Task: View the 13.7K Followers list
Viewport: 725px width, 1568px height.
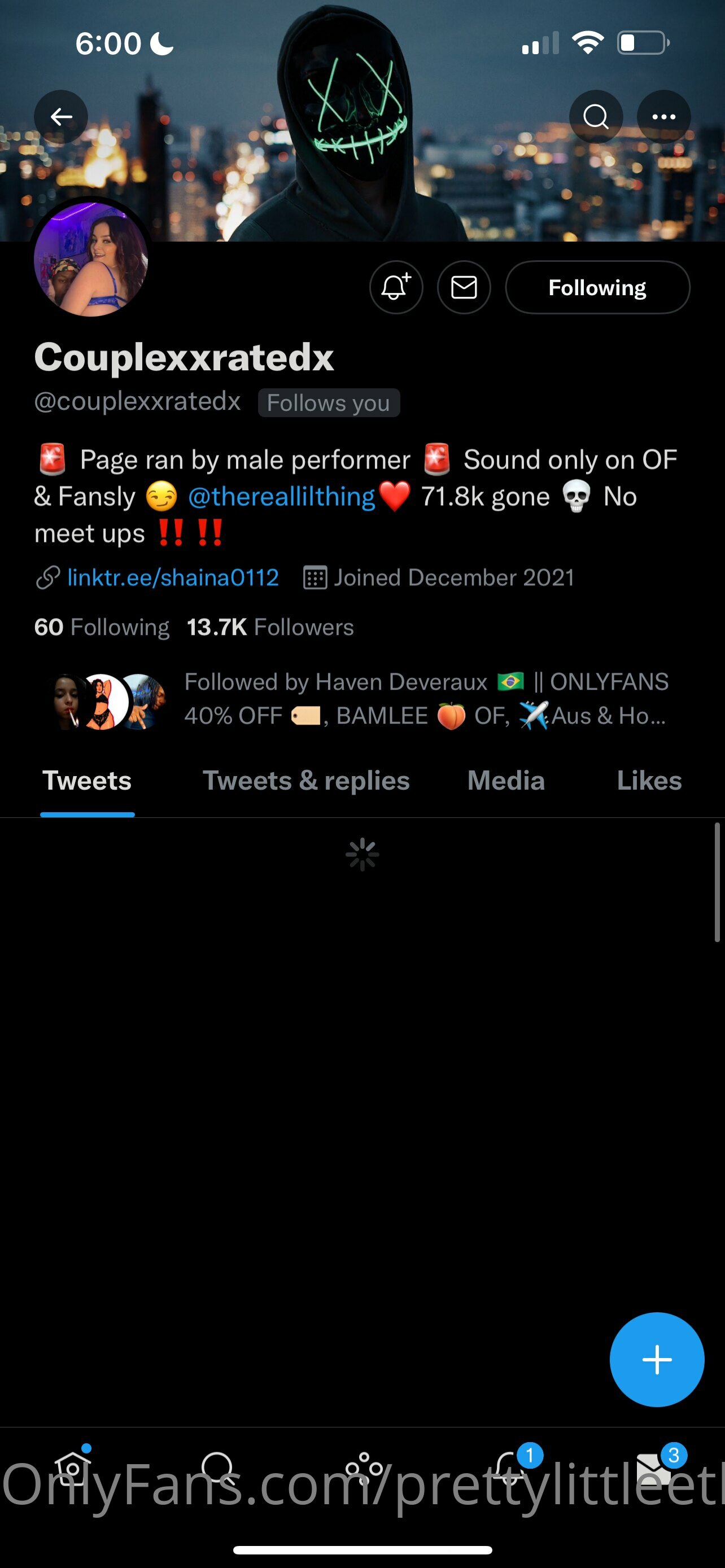Action: pos(270,627)
